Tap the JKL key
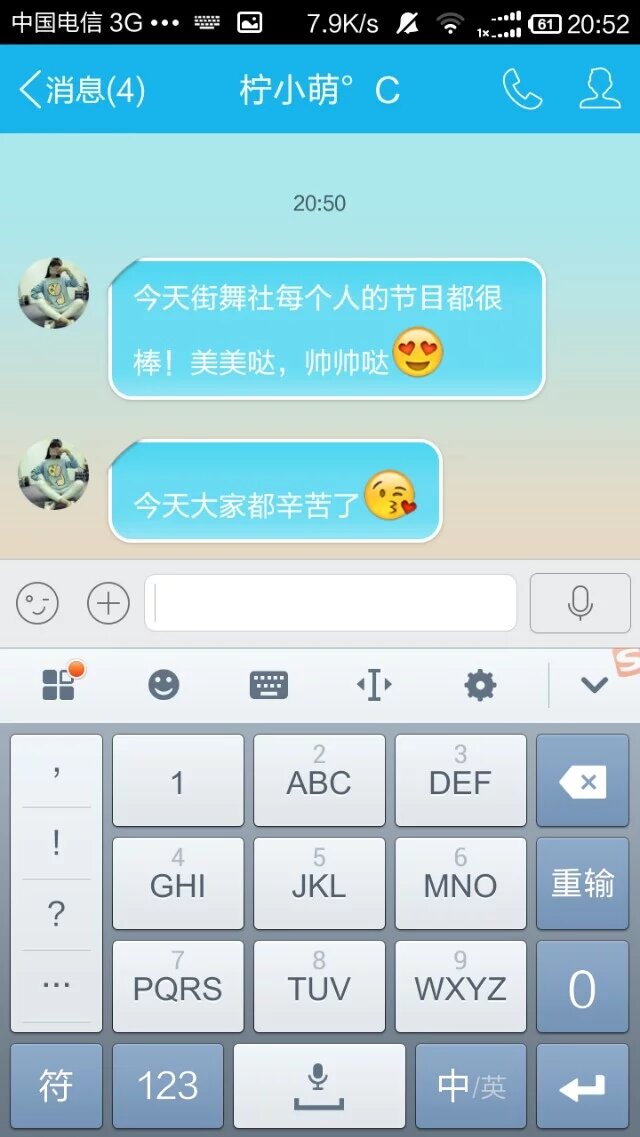 coord(319,884)
